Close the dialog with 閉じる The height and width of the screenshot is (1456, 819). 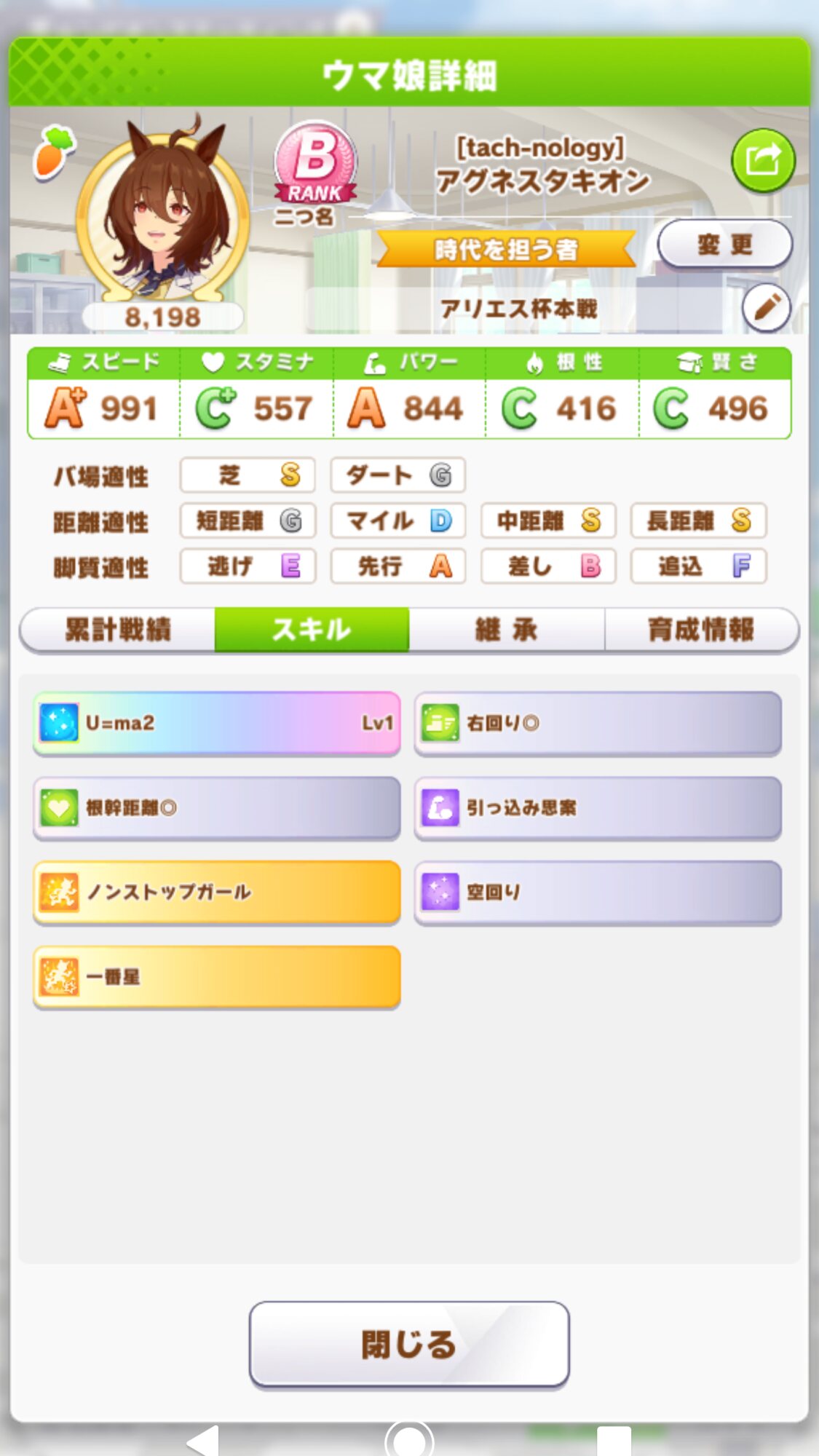click(409, 1344)
